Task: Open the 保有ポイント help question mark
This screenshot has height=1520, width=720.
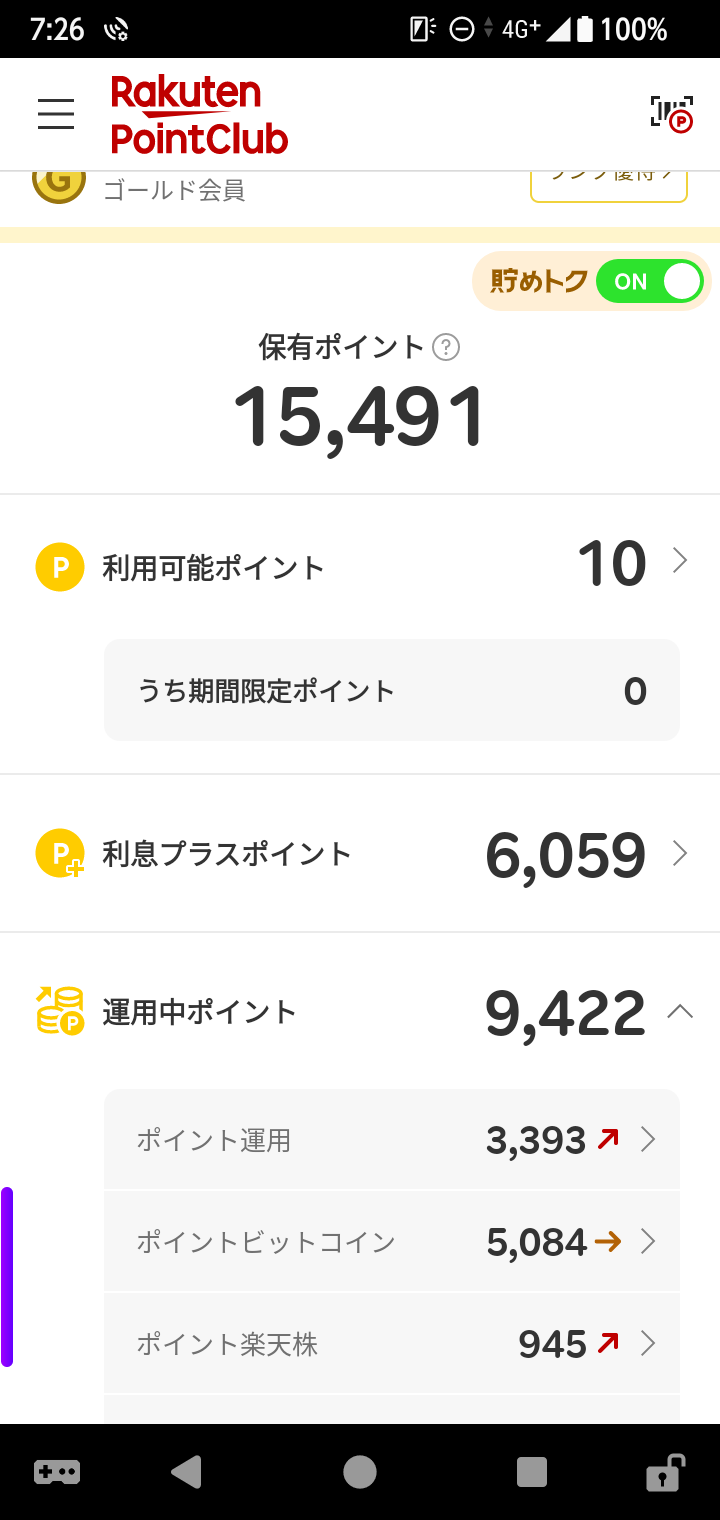Action: pyautogui.click(x=446, y=348)
